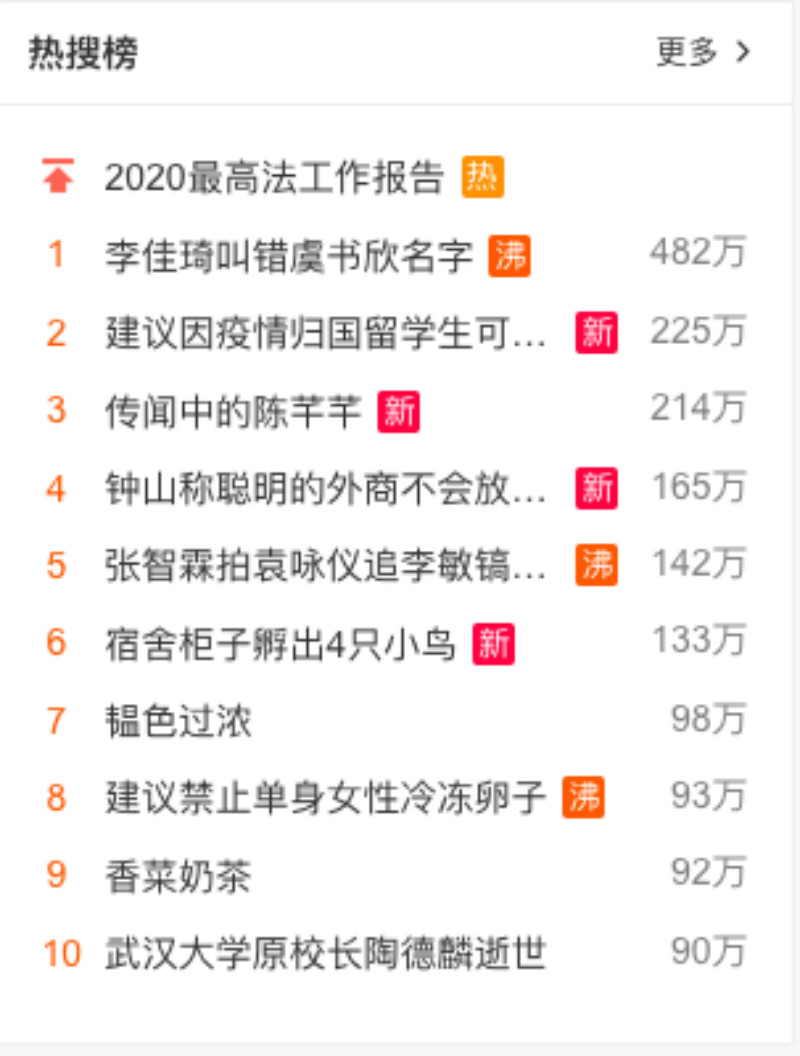Image resolution: width=800 pixels, height=1056 pixels.
Task: Open the topic 宿舍柜子孵出4只小鸟
Action: coord(280,643)
